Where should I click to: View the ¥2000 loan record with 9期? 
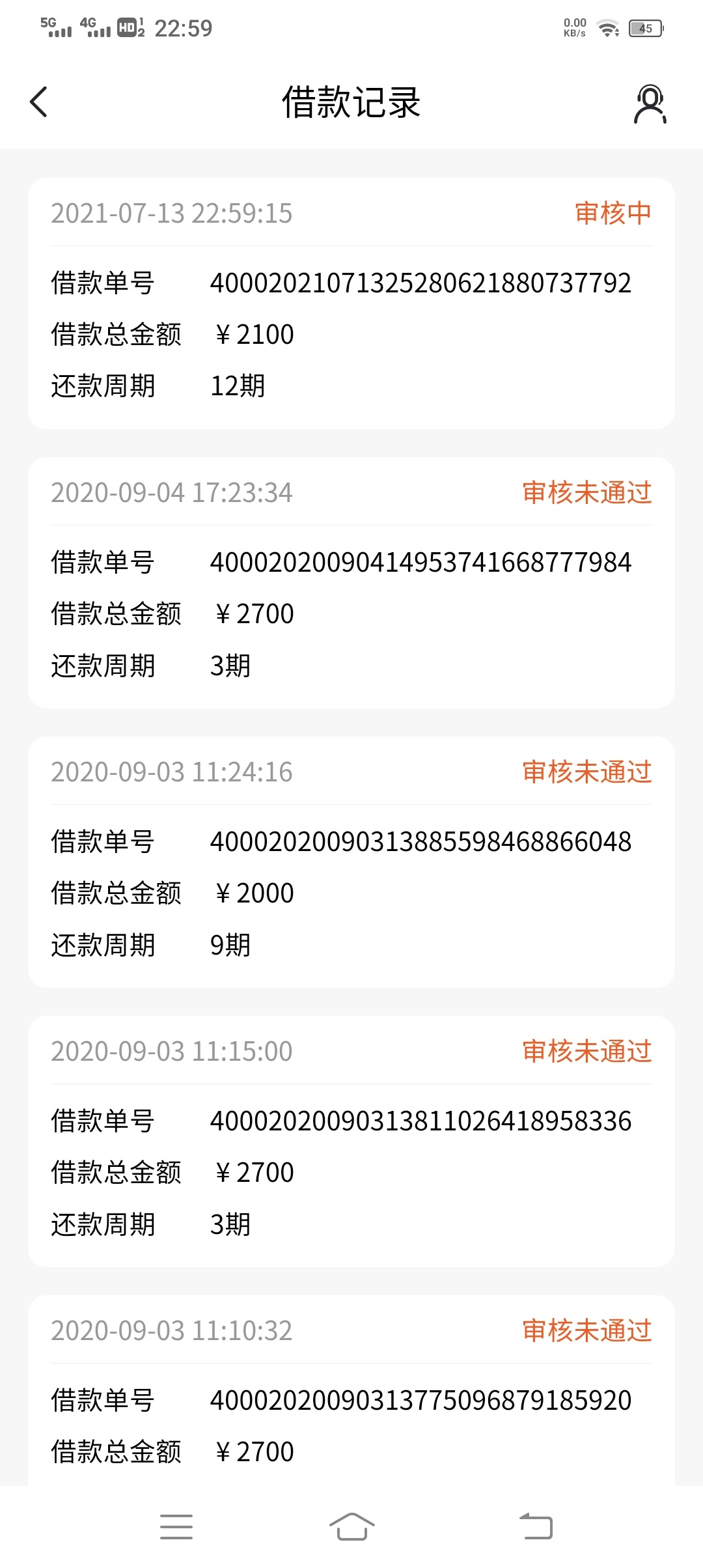click(x=351, y=862)
